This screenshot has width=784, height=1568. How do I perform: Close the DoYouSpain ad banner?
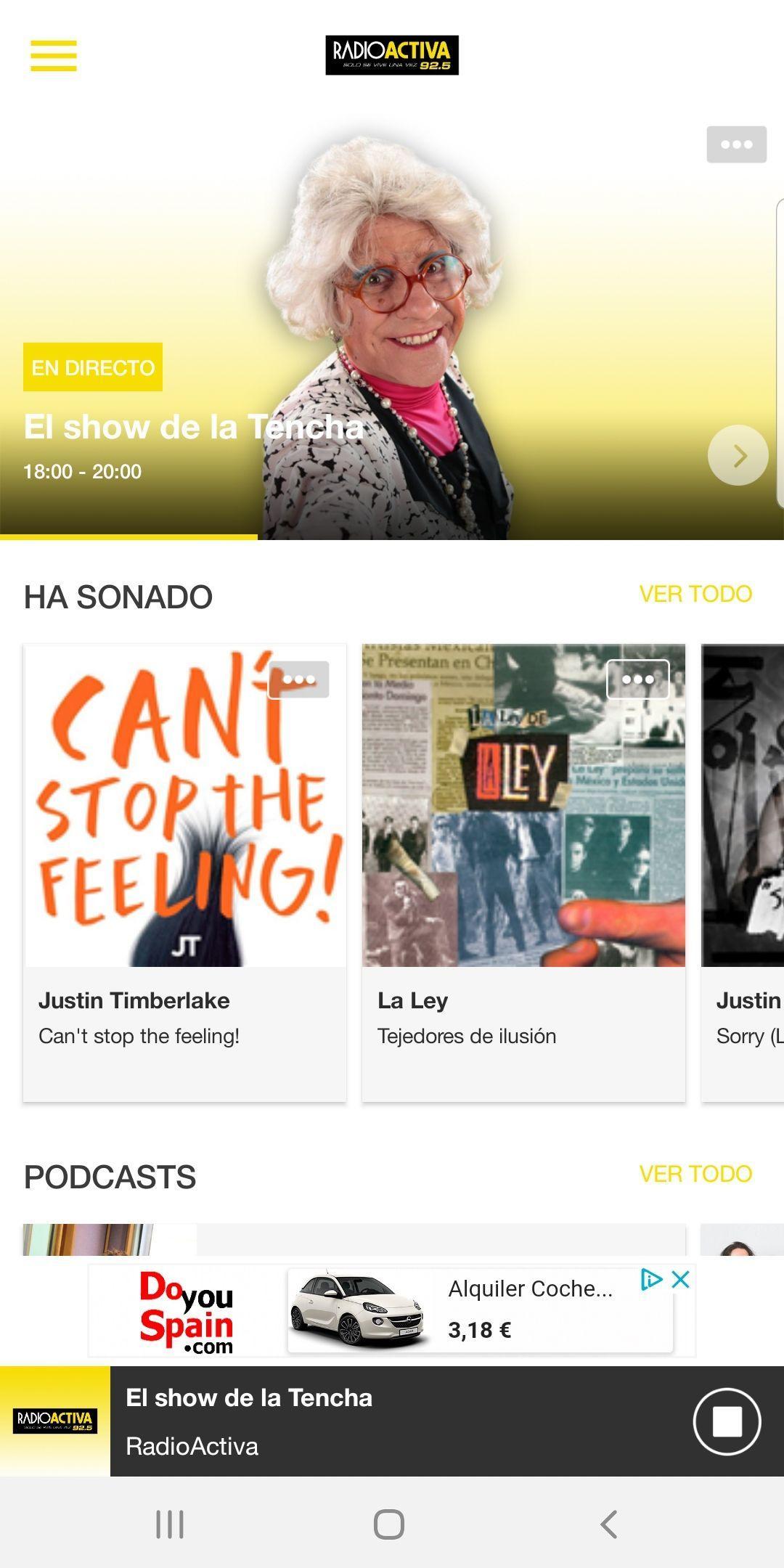[x=680, y=1279]
